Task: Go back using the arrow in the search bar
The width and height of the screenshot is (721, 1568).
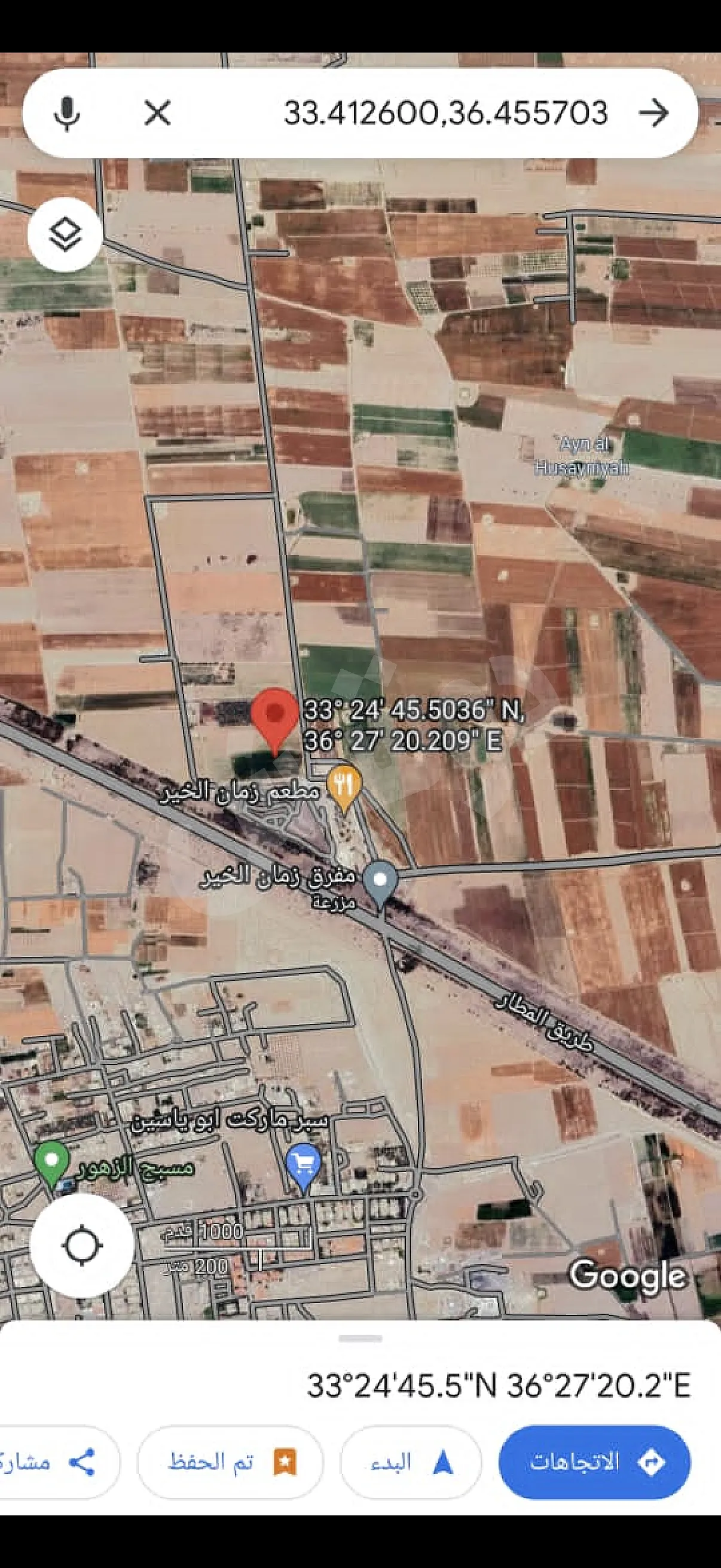Action: (x=654, y=113)
